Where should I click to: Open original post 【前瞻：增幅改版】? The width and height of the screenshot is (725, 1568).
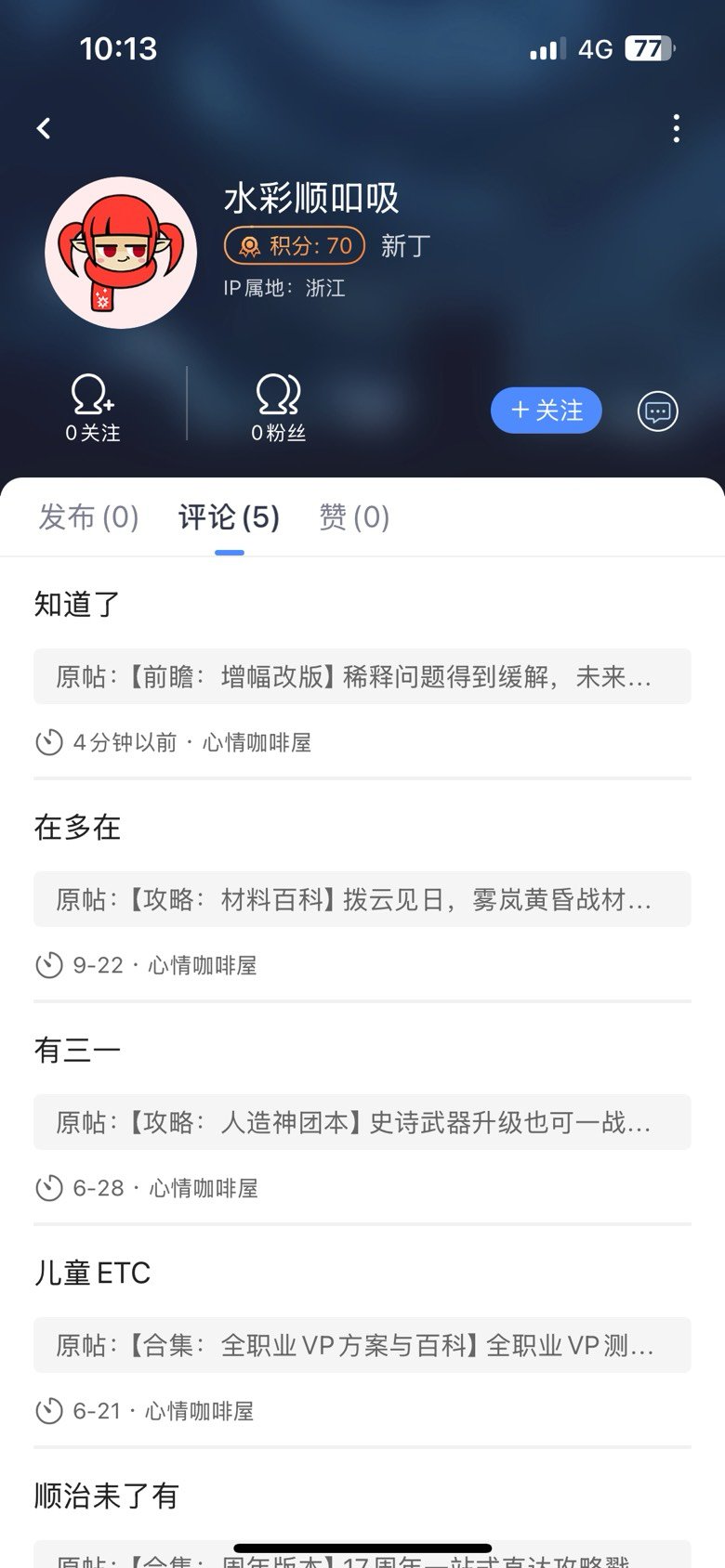point(362,676)
